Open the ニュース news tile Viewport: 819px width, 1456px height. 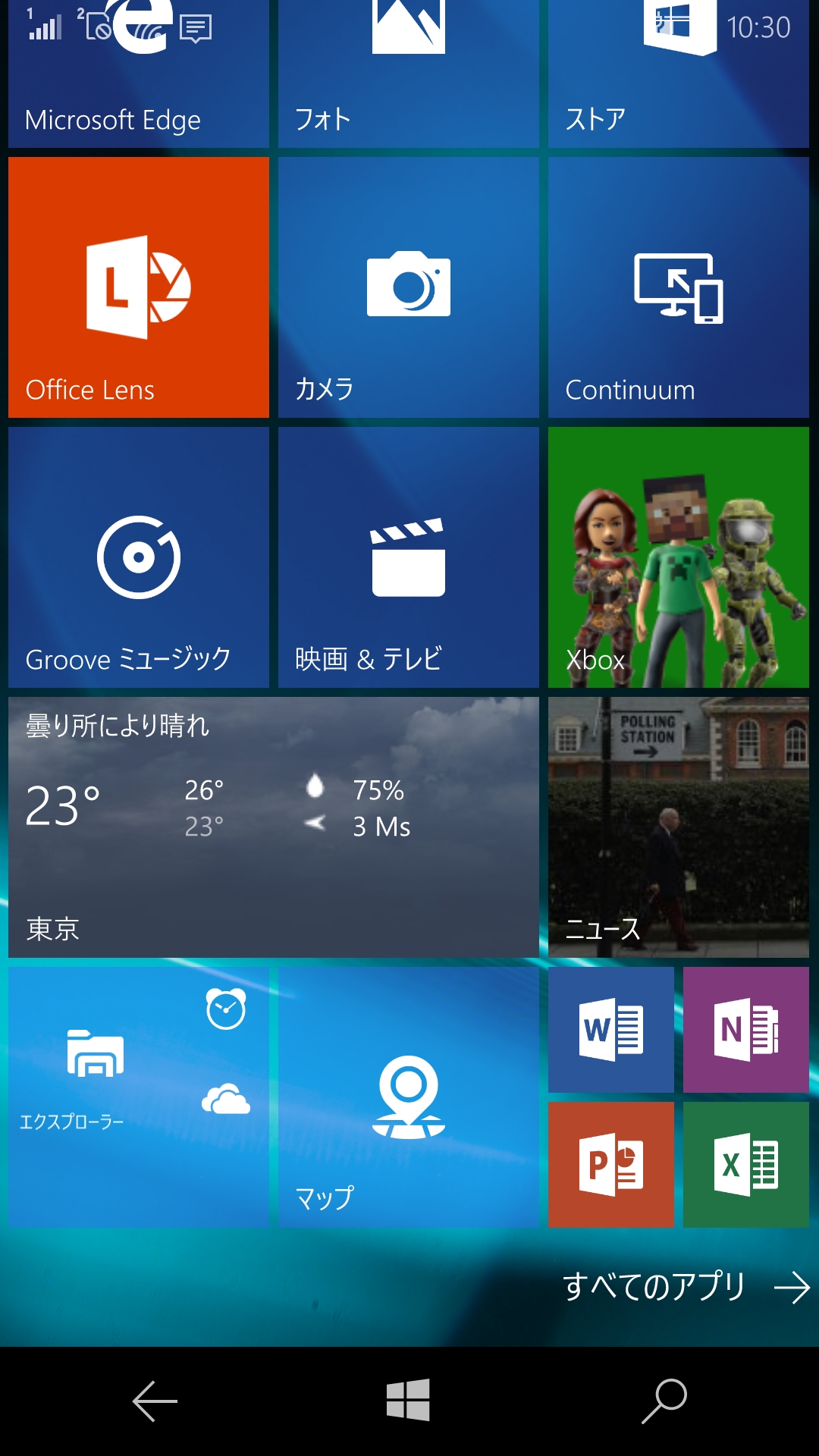[x=678, y=827]
